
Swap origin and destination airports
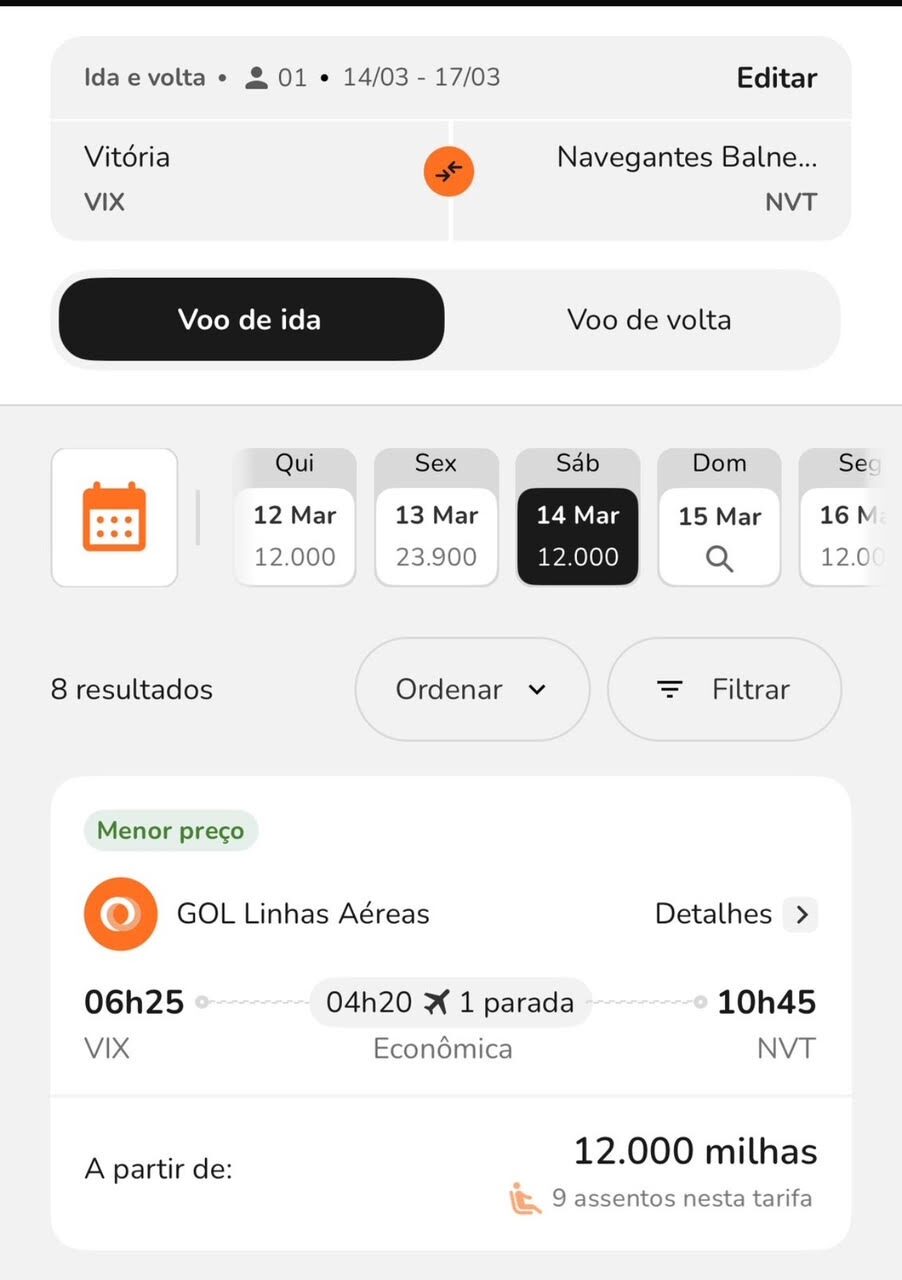pyautogui.click(x=449, y=172)
